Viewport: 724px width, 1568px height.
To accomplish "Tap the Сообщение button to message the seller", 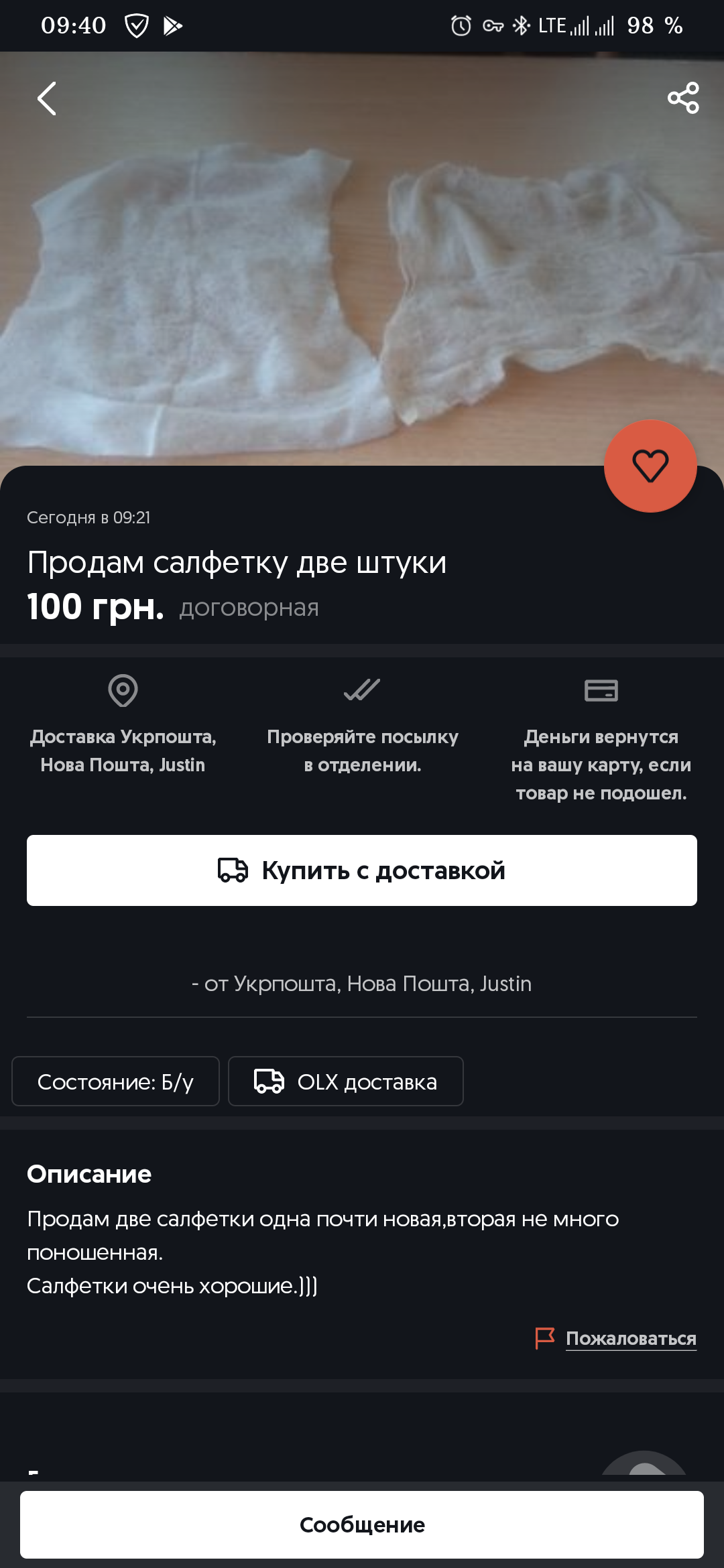I will [362, 1524].
